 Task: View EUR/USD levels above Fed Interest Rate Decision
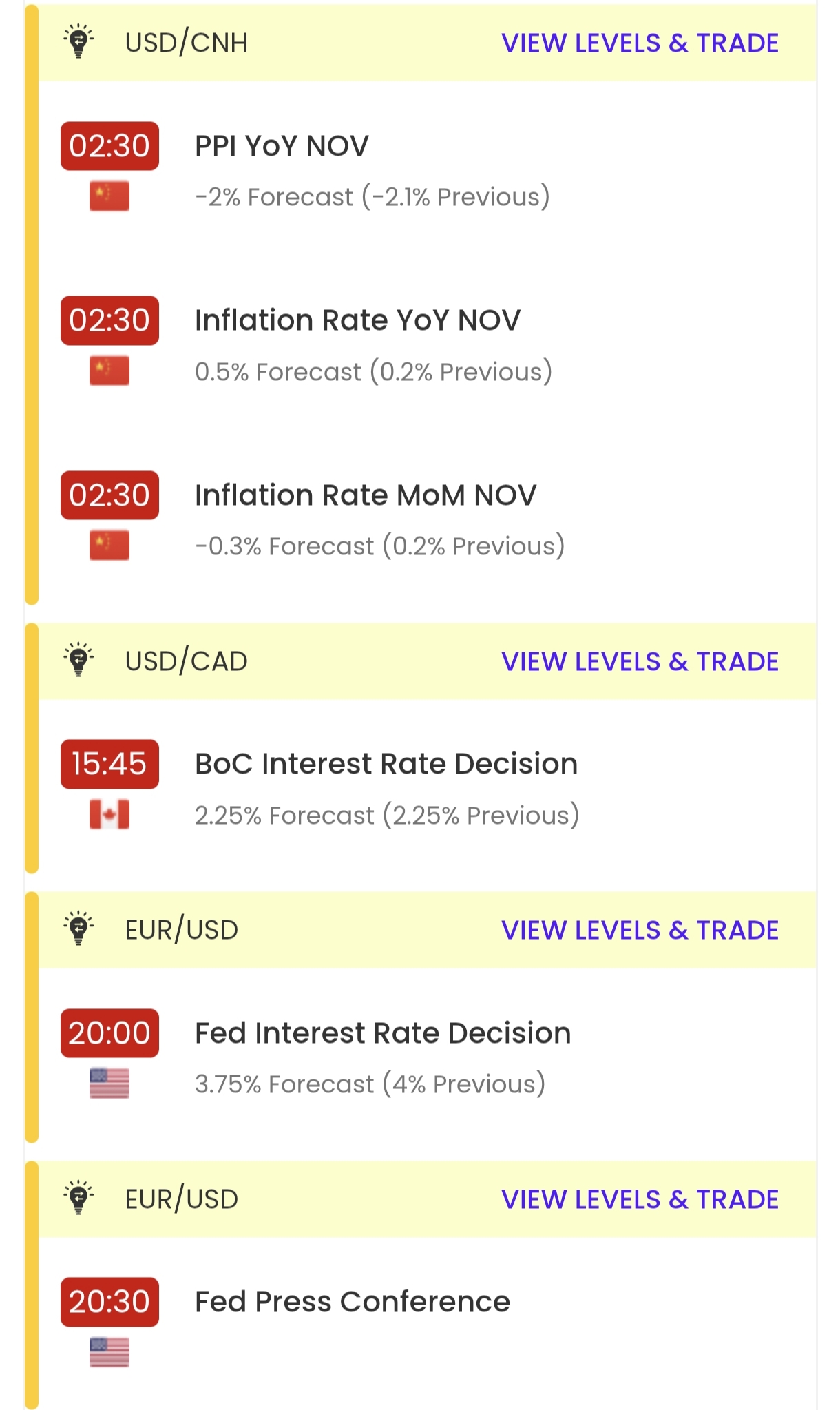640,931
